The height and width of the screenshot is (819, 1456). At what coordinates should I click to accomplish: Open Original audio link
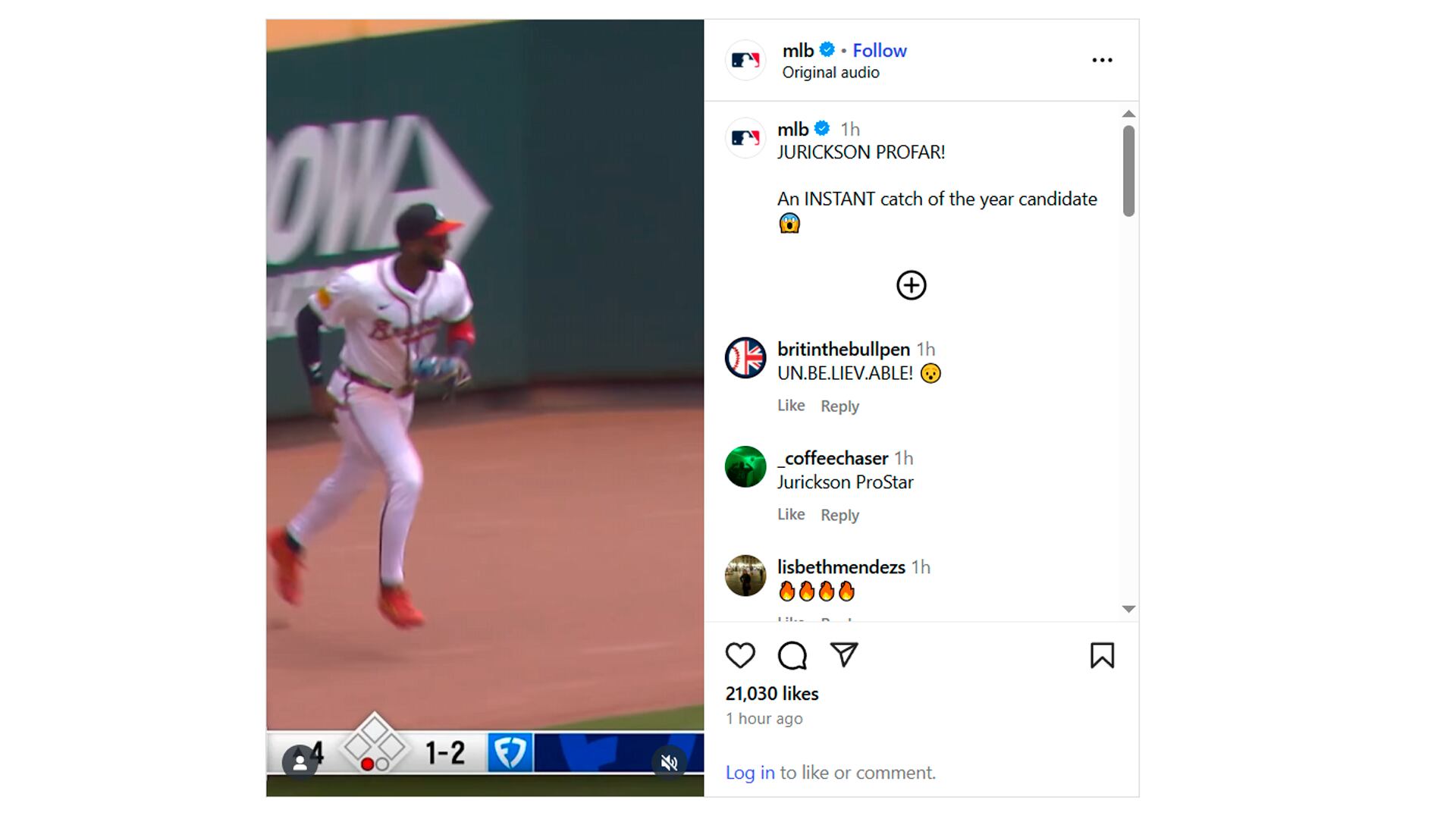click(830, 73)
